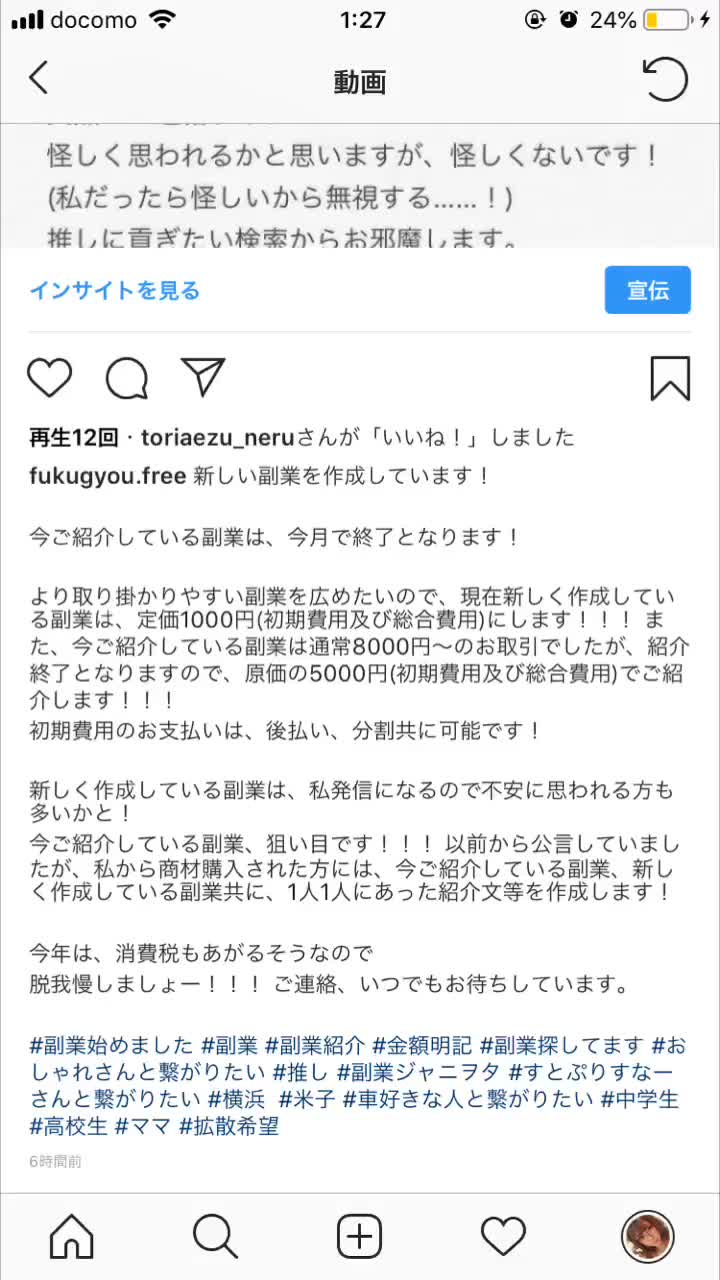This screenshot has height=1280, width=720.
Task: Open the comment bubble icon
Action: pyautogui.click(x=127, y=378)
